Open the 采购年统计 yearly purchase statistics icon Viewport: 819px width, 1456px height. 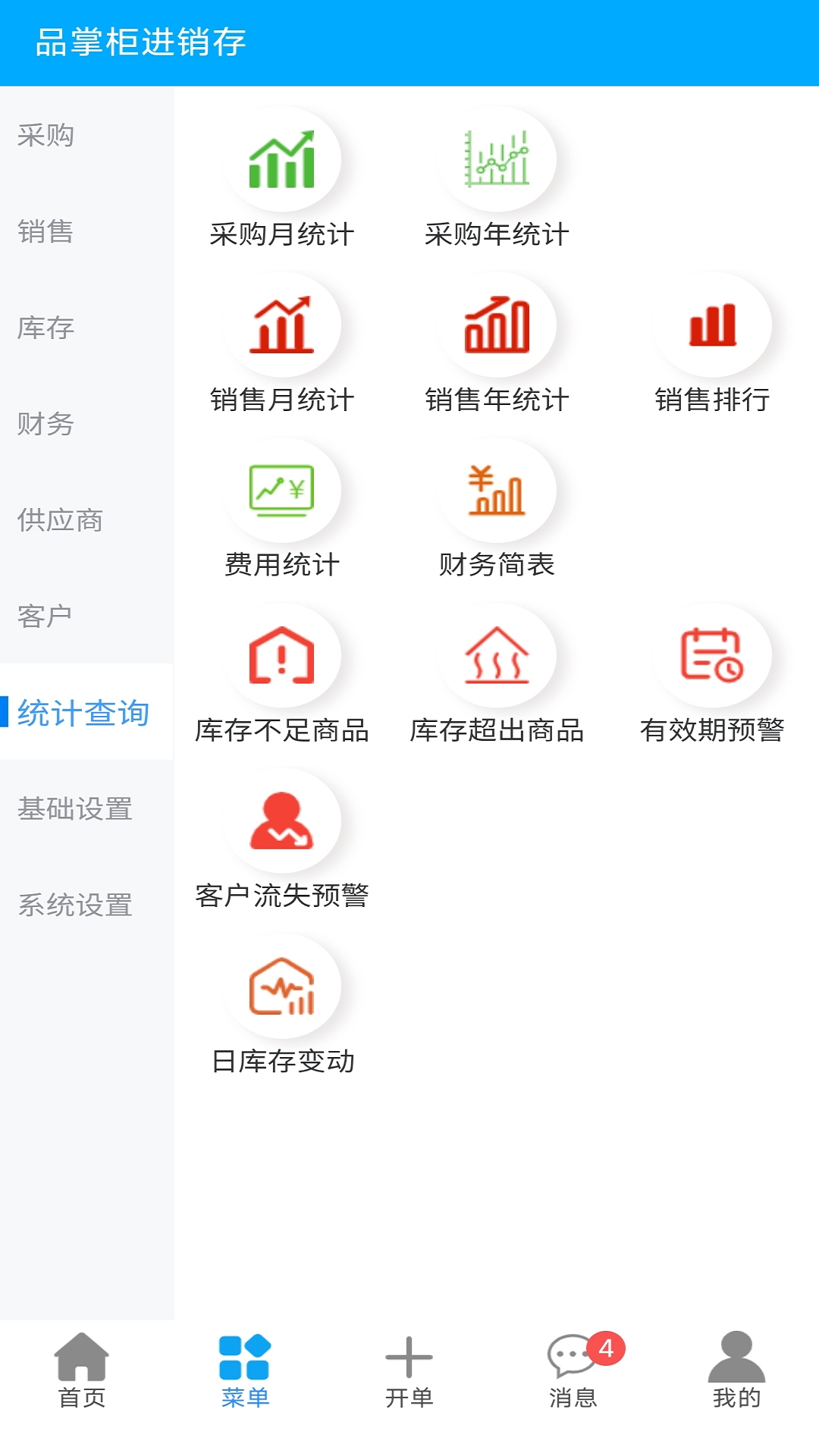pyautogui.click(x=497, y=160)
